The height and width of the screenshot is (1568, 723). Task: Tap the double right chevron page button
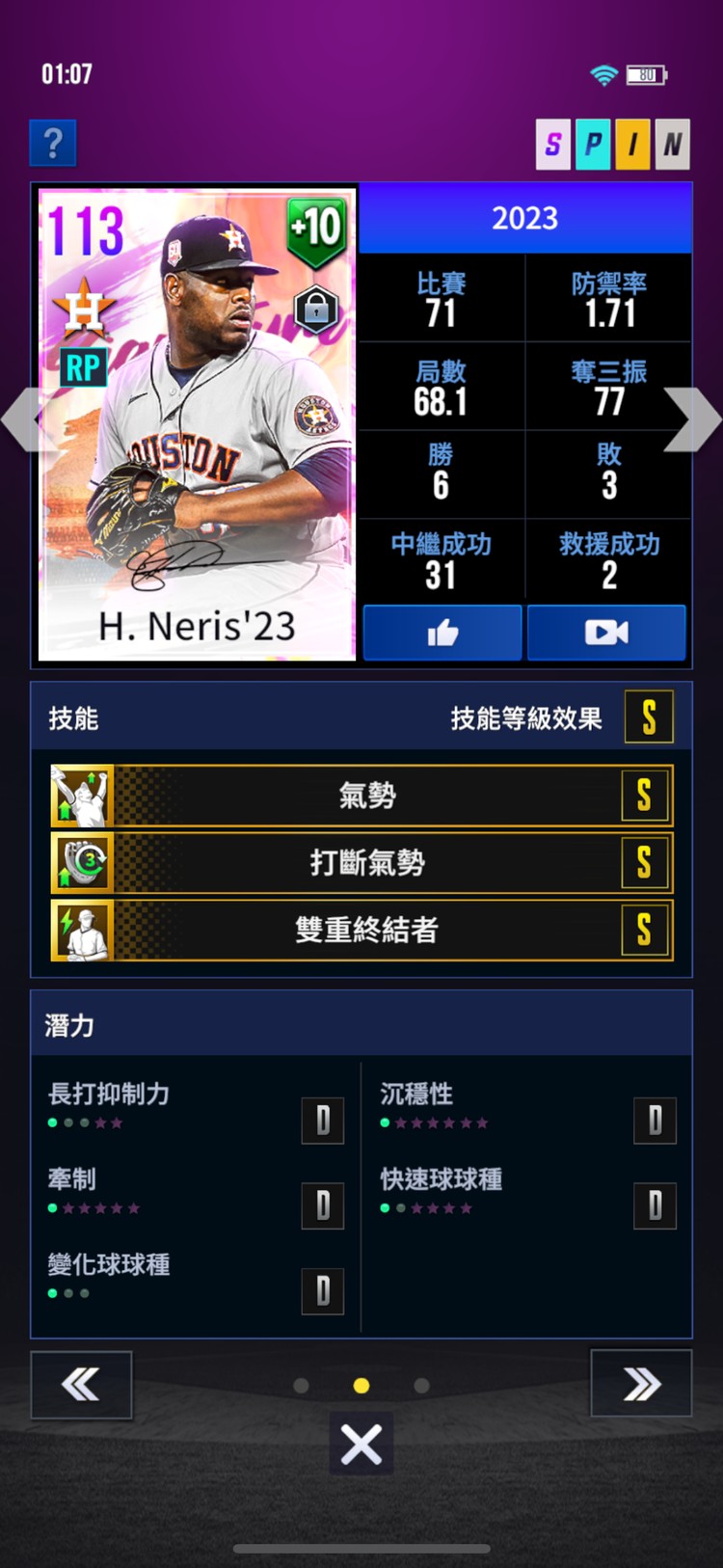(641, 1385)
